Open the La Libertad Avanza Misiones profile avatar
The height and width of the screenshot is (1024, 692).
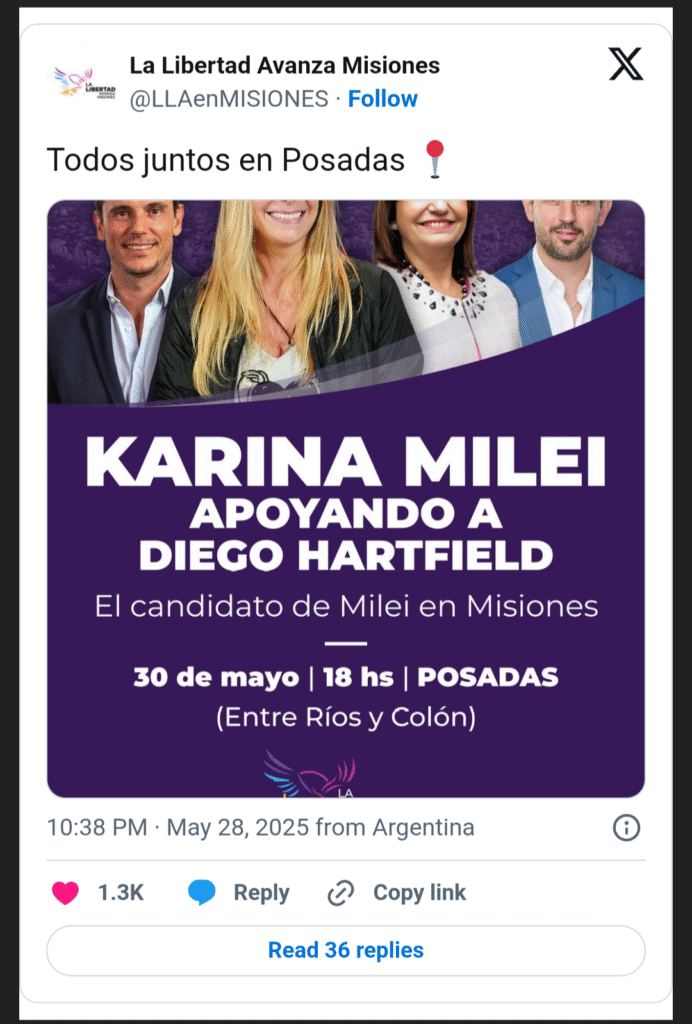[x=85, y=82]
